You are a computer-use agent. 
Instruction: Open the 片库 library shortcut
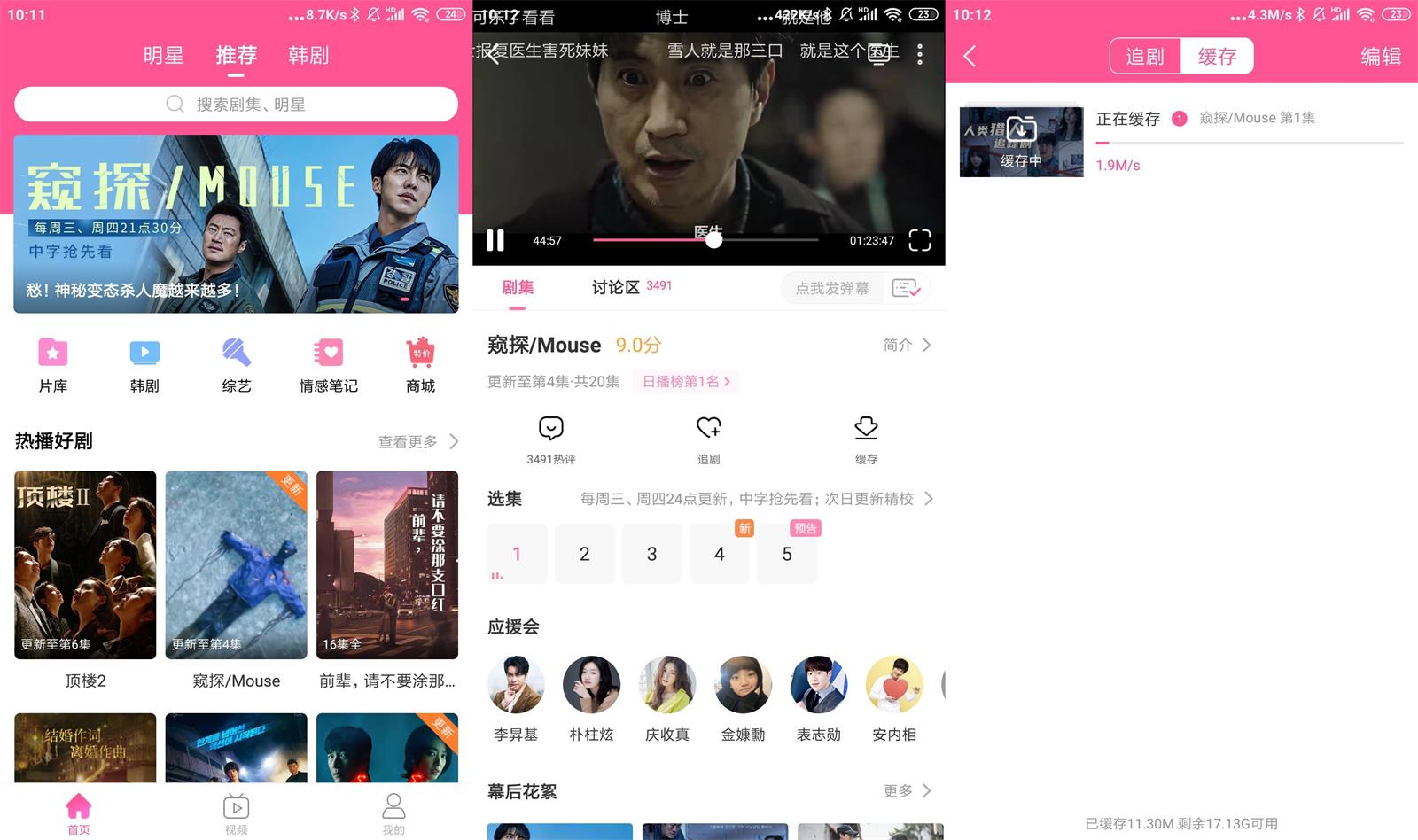(x=53, y=363)
